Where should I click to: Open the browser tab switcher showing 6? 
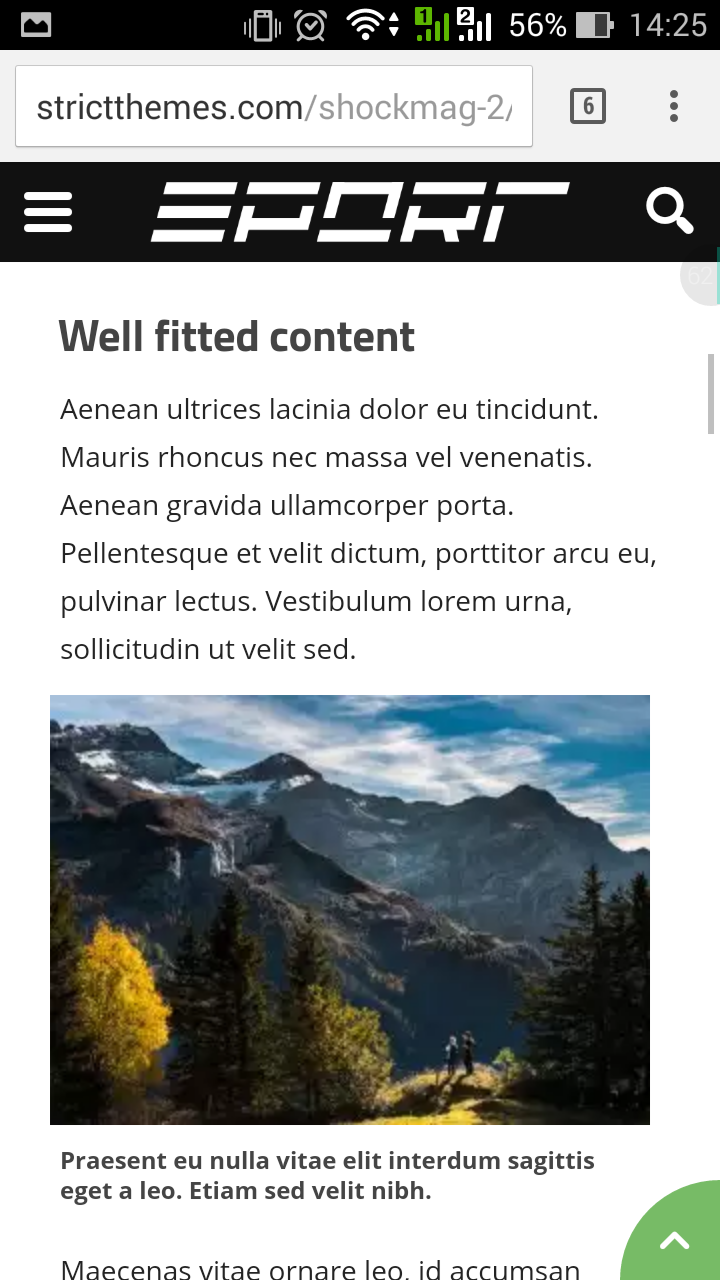click(588, 106)
